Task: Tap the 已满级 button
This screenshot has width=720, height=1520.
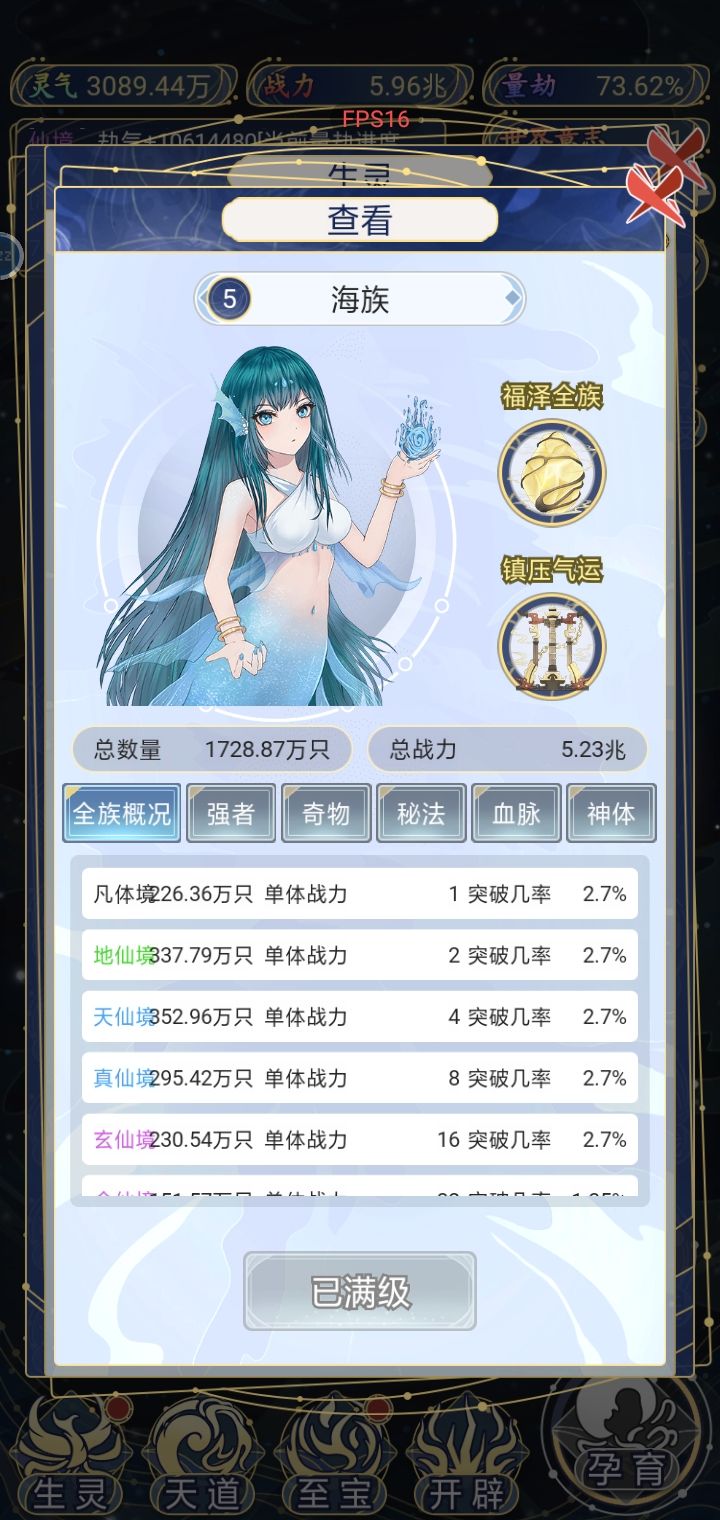Action: [360, 1291]
